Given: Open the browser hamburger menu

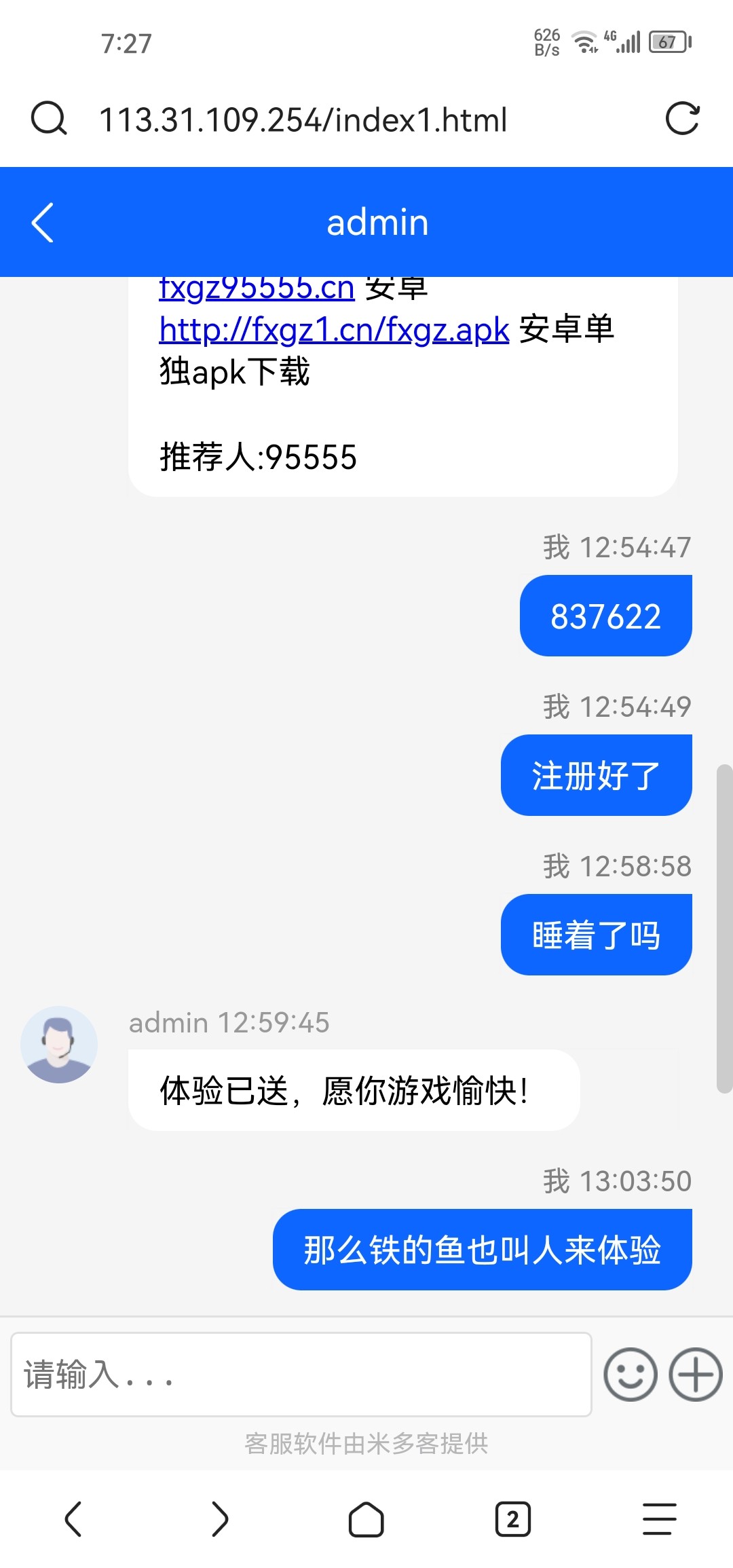Looking at the screenshot, I should pos(660,1519).
